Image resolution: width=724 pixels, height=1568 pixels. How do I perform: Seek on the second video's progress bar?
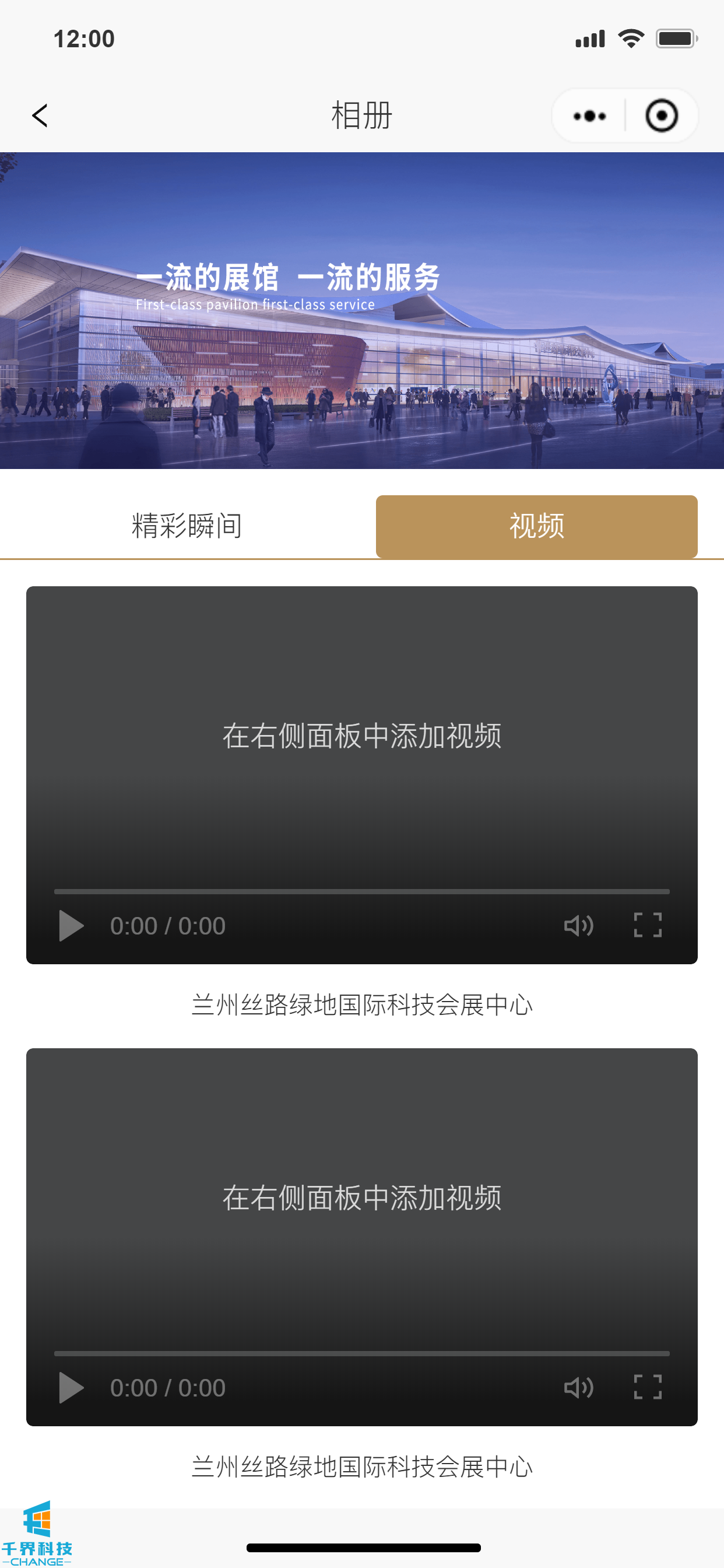[361, 1353]
